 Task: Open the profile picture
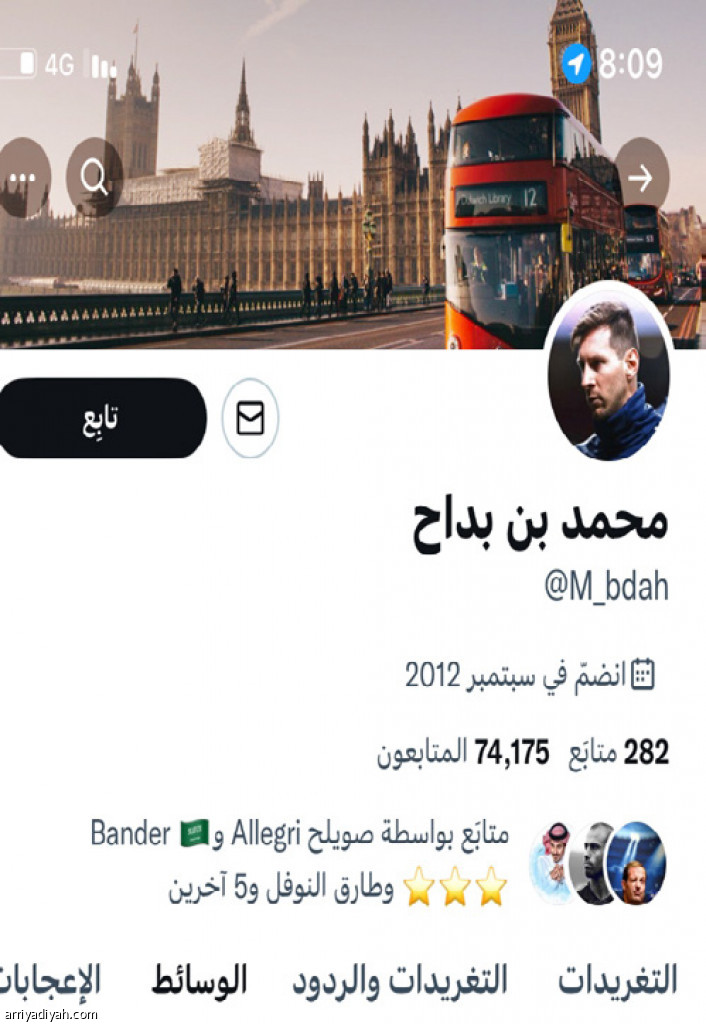coord(608,372)
